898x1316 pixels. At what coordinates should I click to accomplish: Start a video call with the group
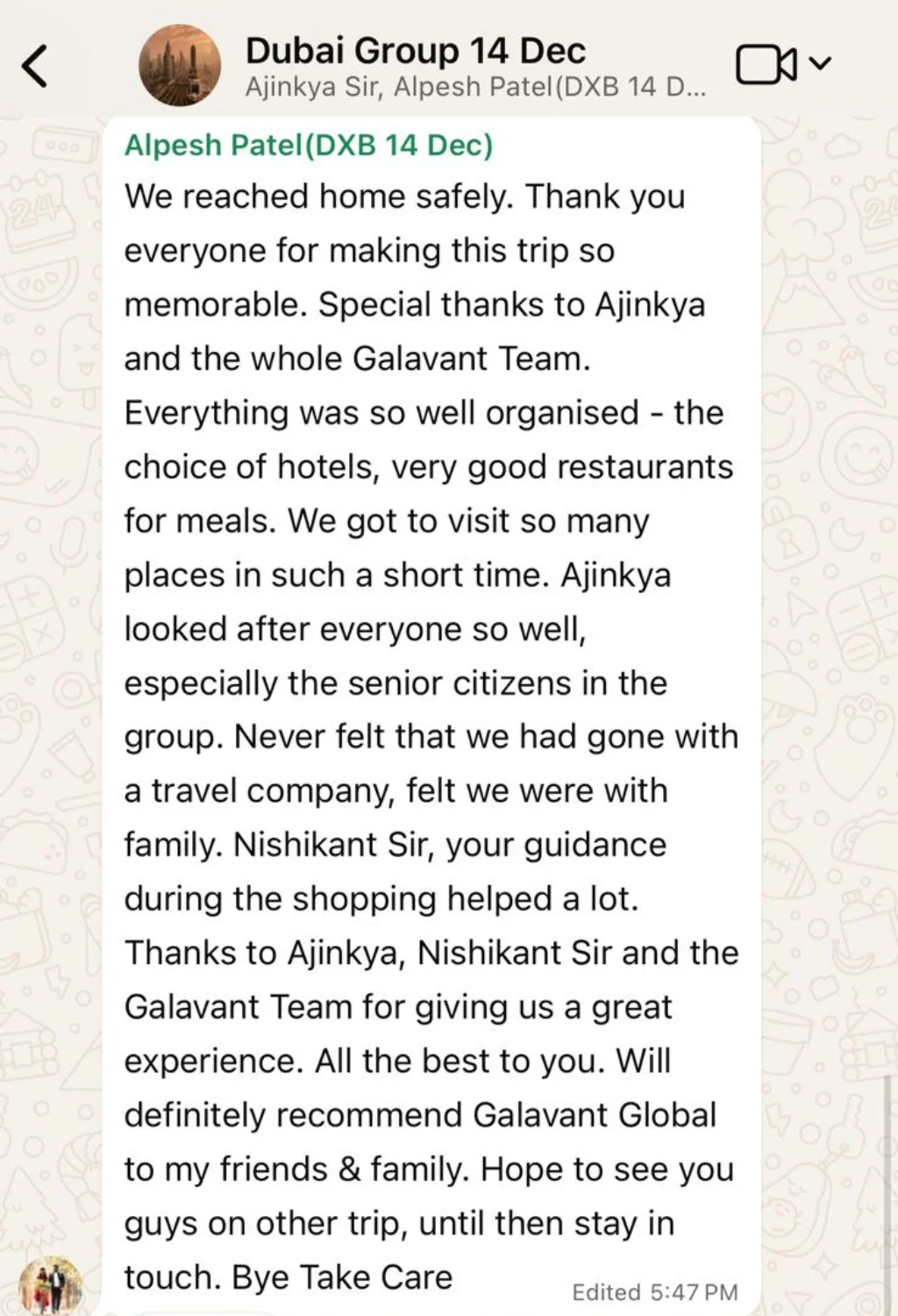[x=766, y=64]
